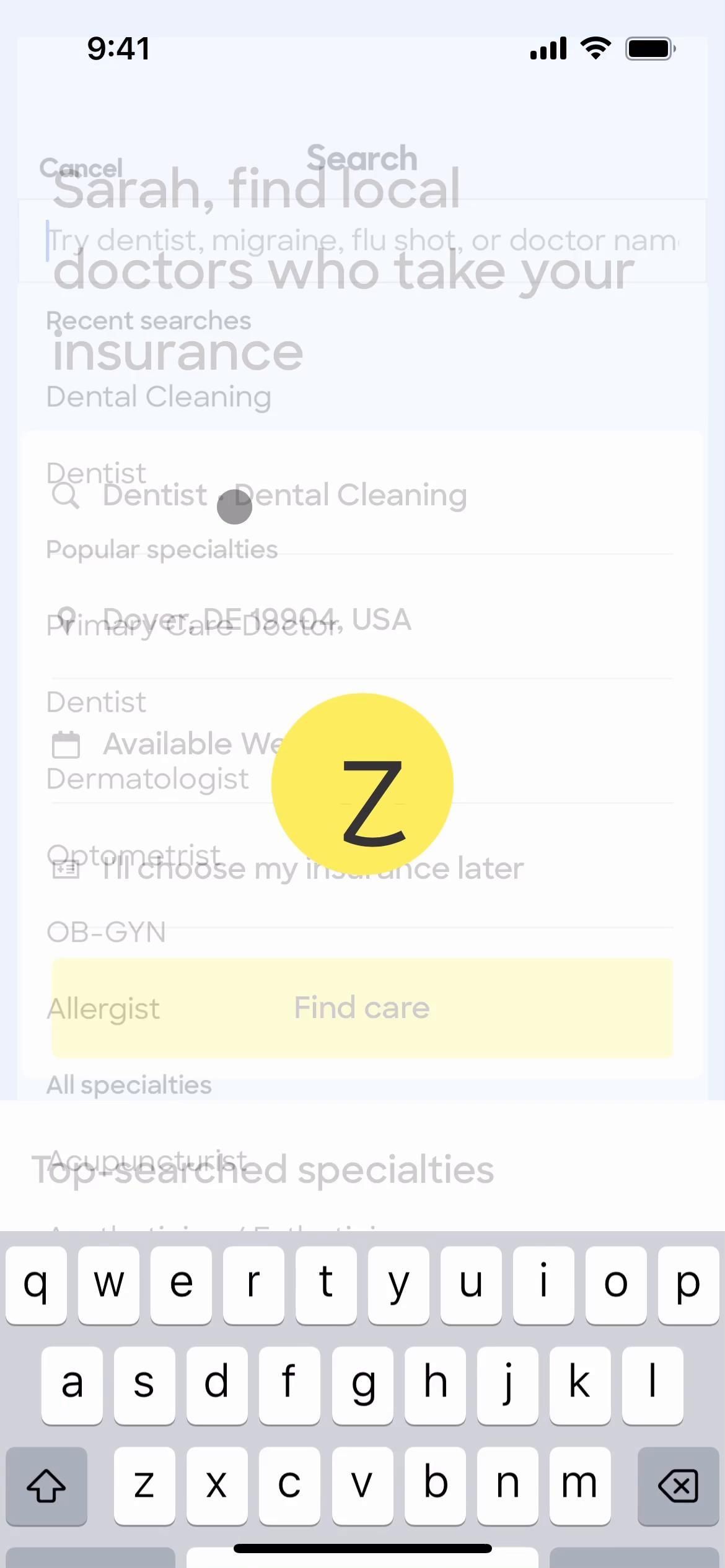This screenshot has height=1568, width=725.
Task: Hit the backspace key
Action: point(678,1485)
